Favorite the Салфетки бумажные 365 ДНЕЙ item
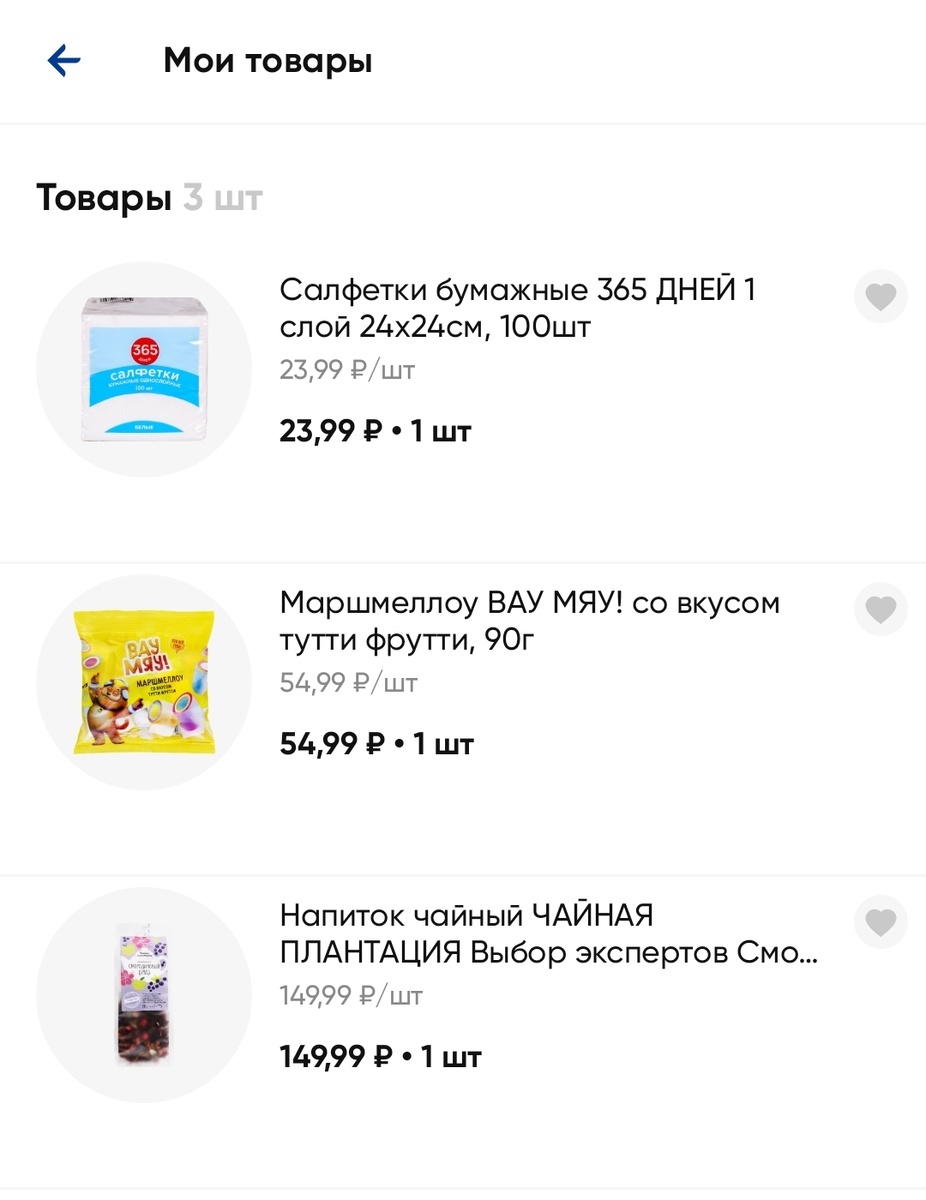 pyautogui.click(x=880, y=297)
